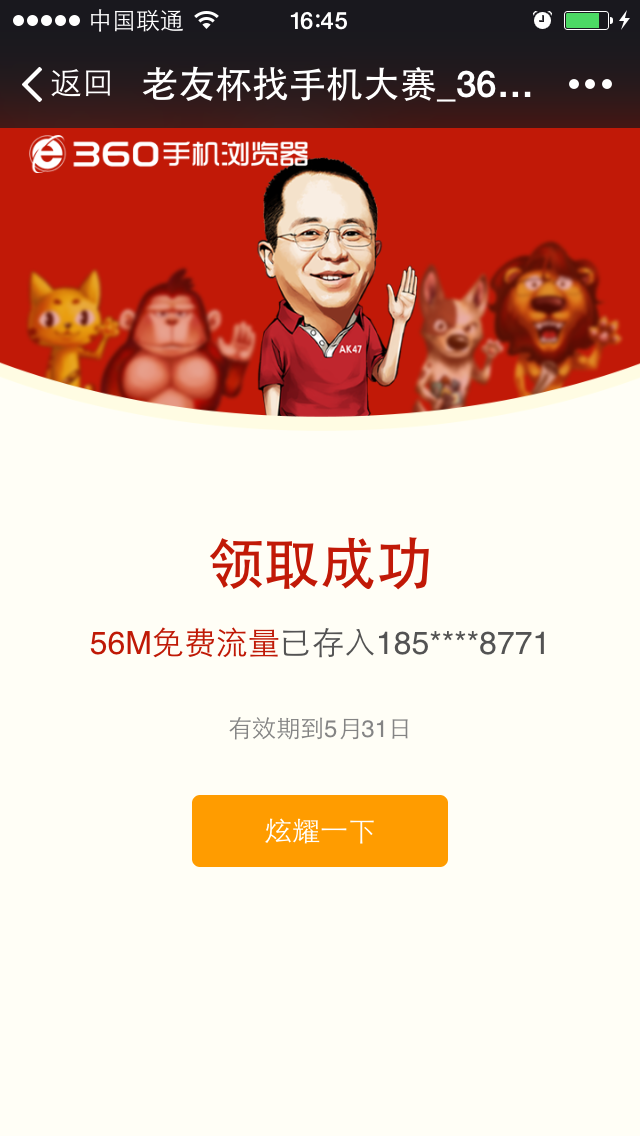Image resolution: width=640 pixels, height=1136 pixels.
Task: Open the three-dot overflow menu
Action: [x=590, y=85]
